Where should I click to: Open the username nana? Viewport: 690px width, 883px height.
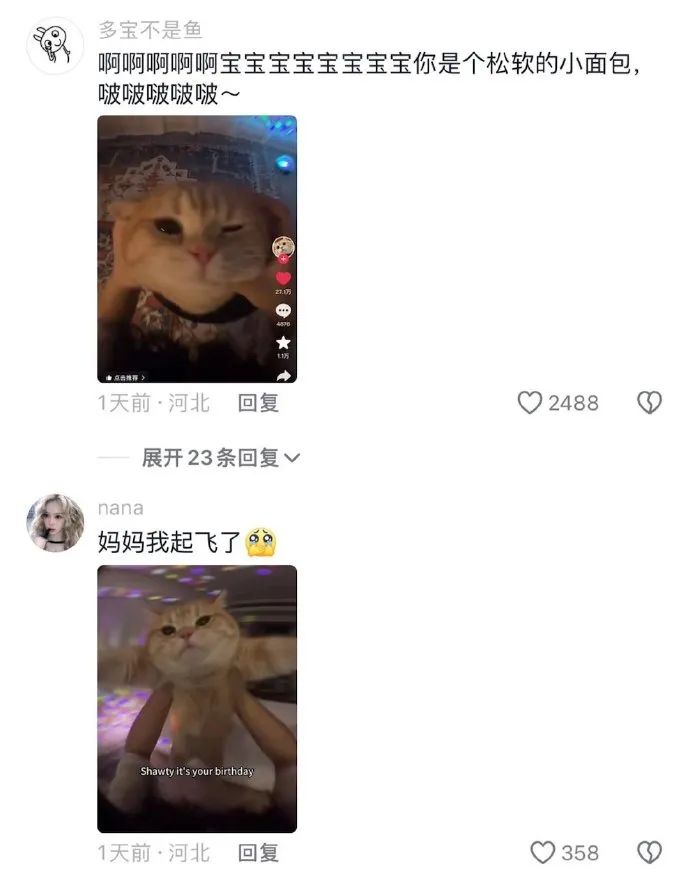pyautogui.click(x=121, y=508)
